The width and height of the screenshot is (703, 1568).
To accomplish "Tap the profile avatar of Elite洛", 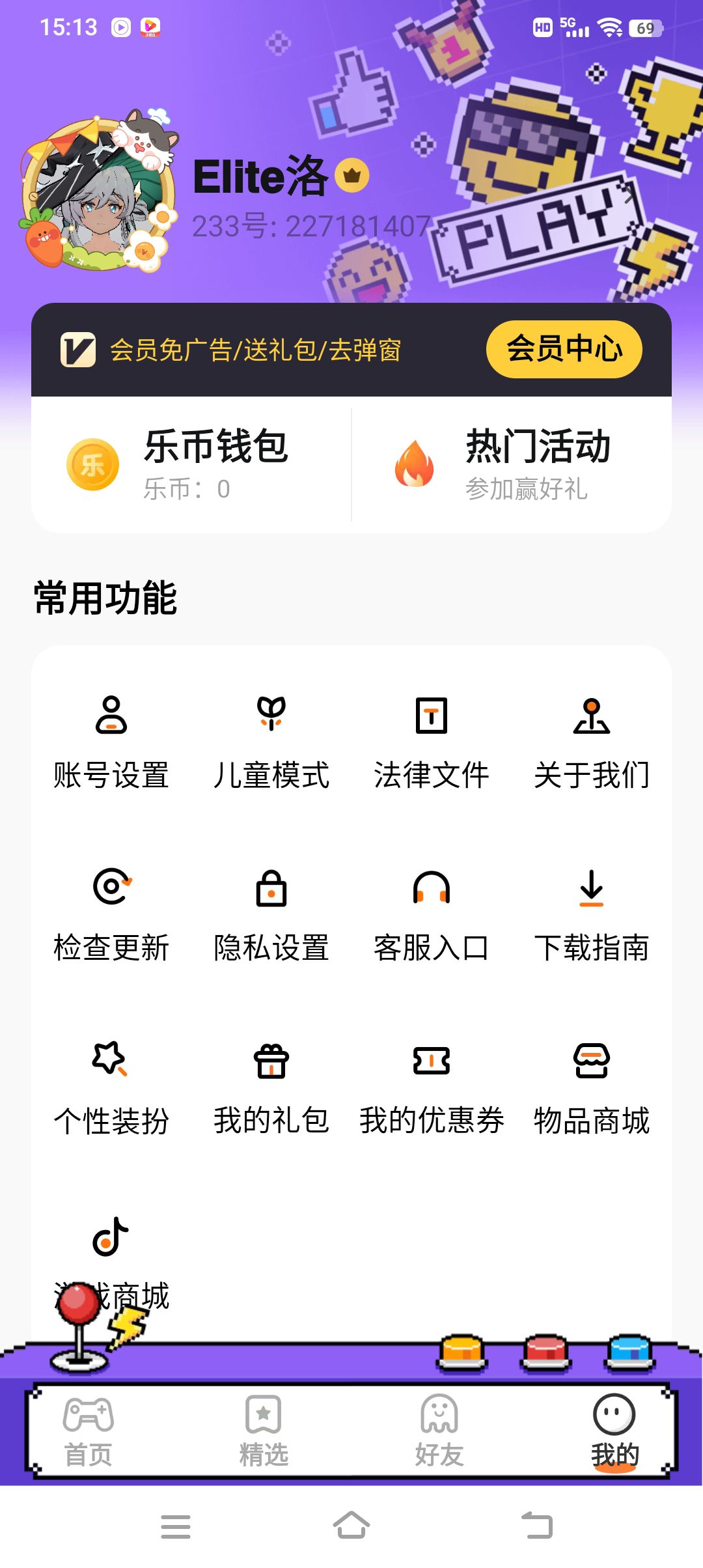I will [x=98, y=195].
